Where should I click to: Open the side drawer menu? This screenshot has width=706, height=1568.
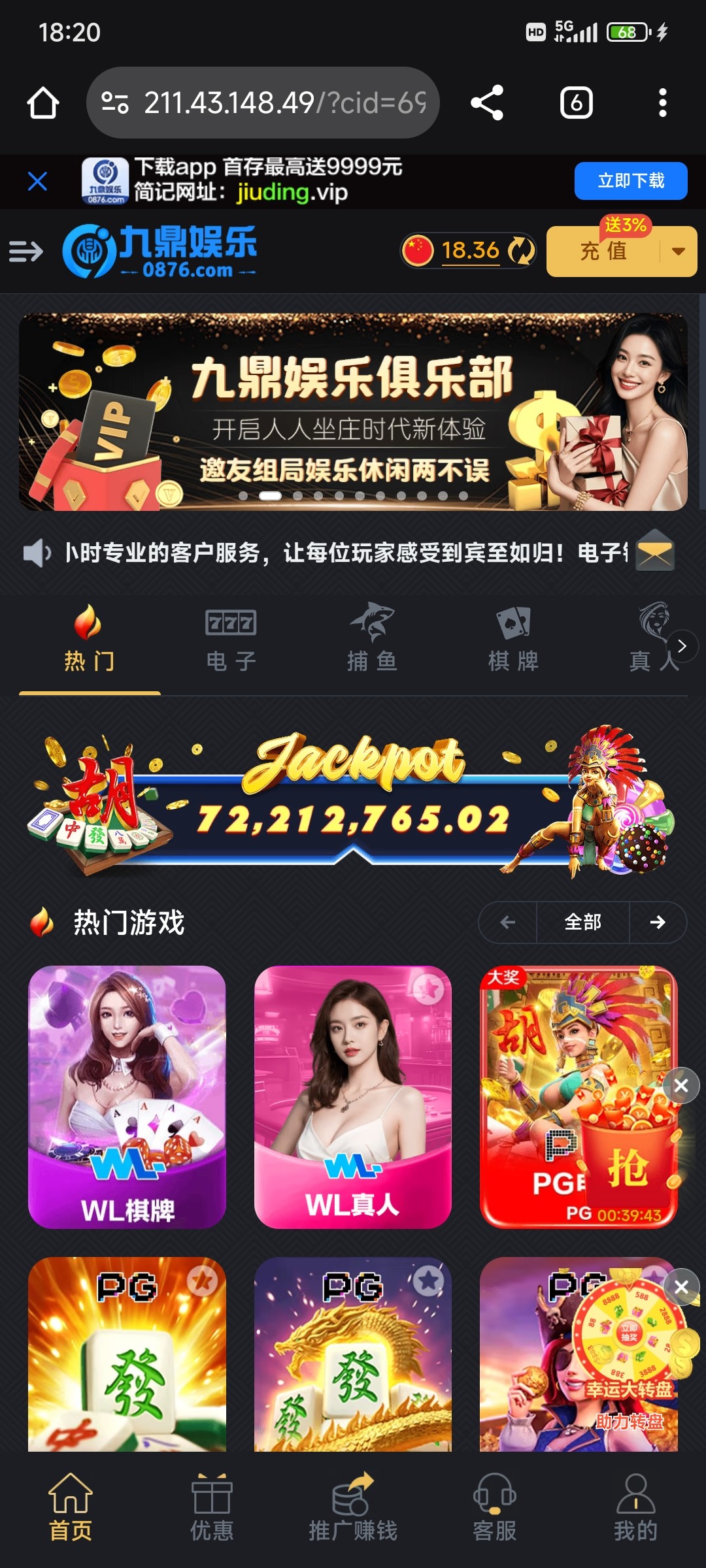(26, 251)
